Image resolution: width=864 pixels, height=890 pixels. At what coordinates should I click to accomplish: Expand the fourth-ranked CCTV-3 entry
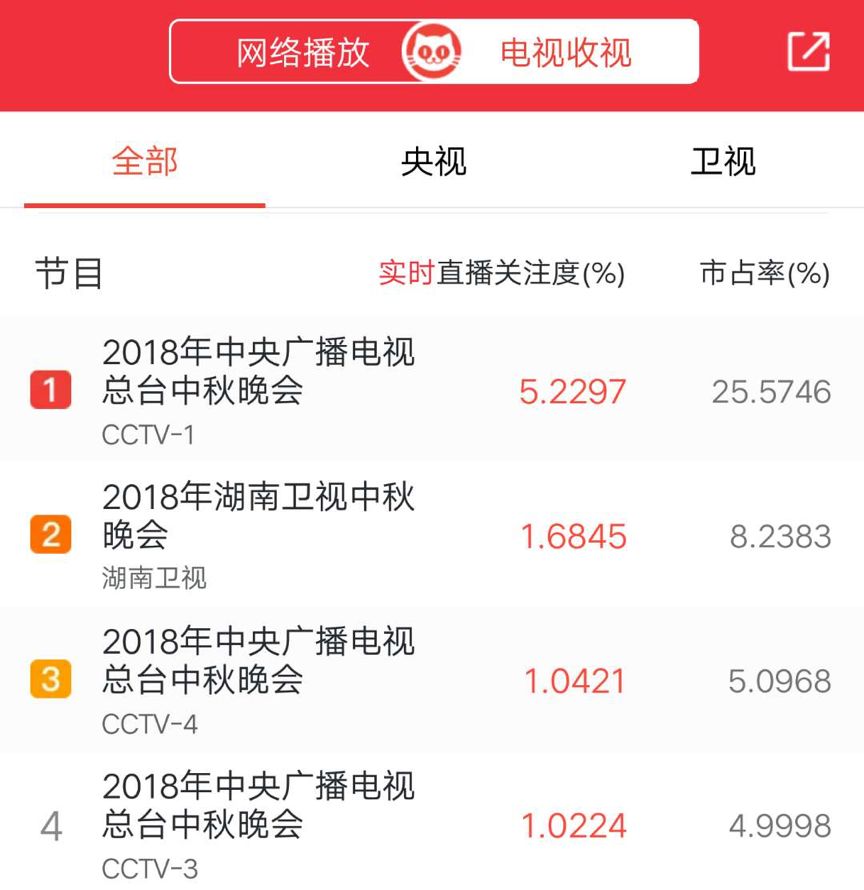click(x=260, y=808)
